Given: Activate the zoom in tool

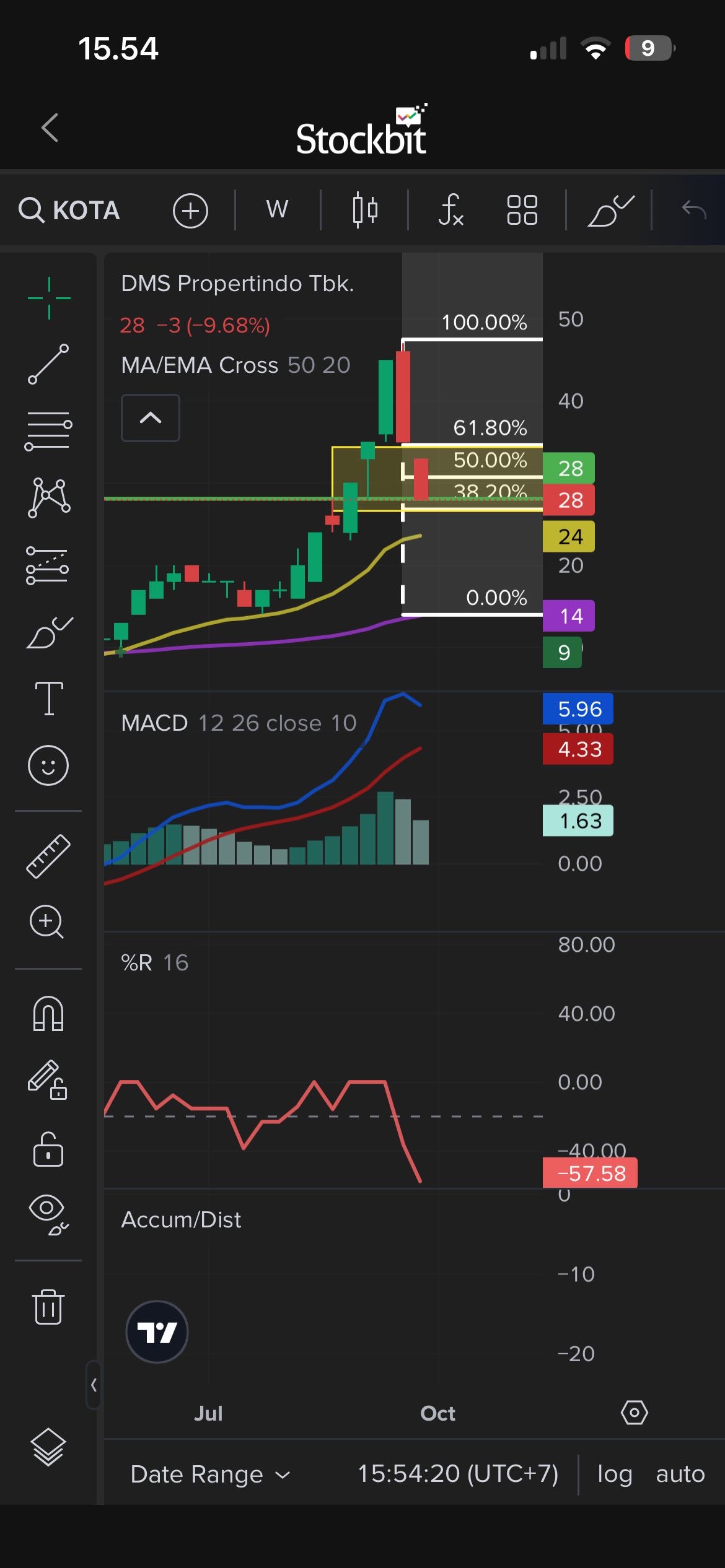Looking at the screenshot, I should pos(47,922).
